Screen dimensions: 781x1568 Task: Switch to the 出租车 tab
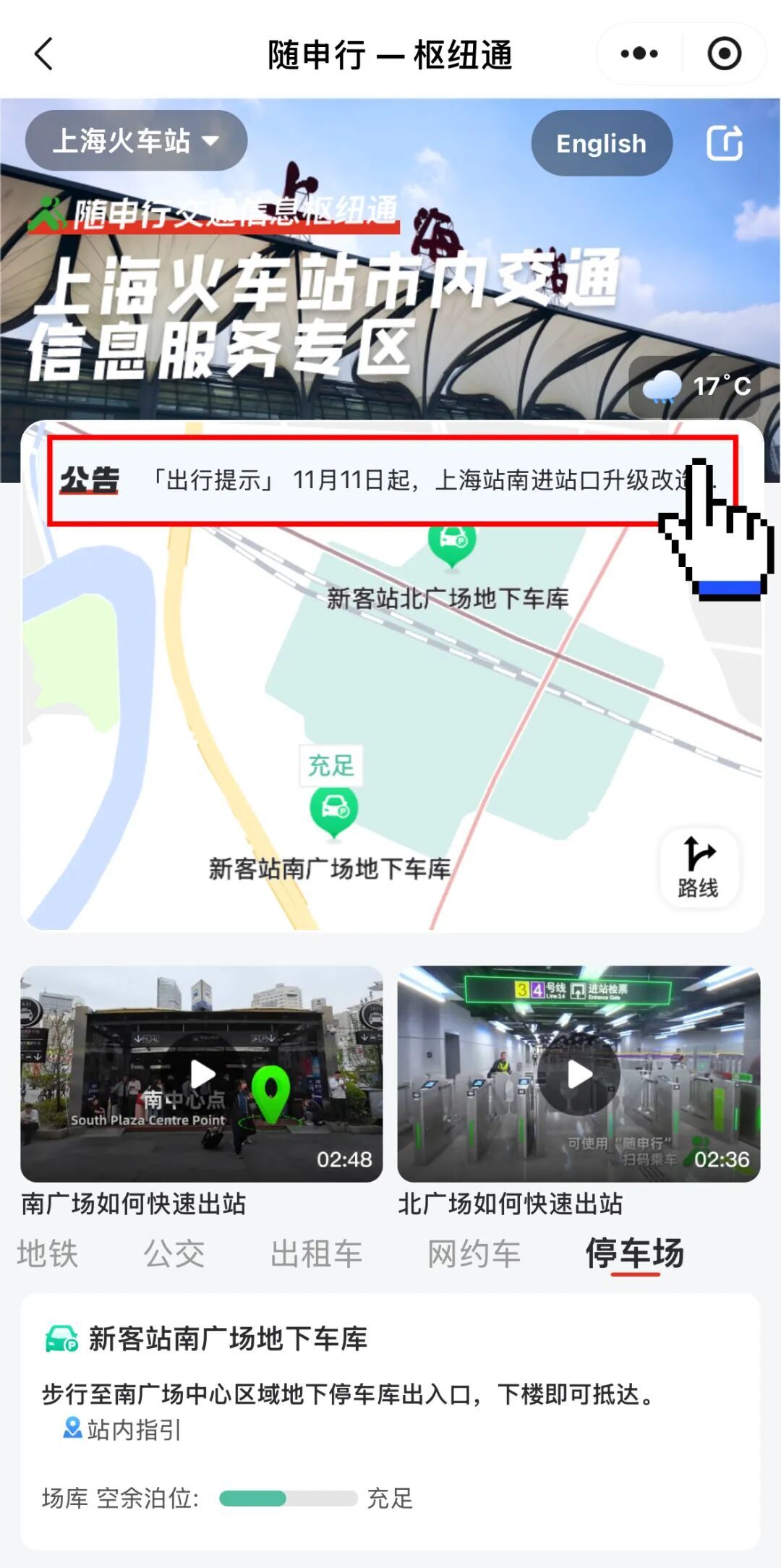coord(316,1253)
